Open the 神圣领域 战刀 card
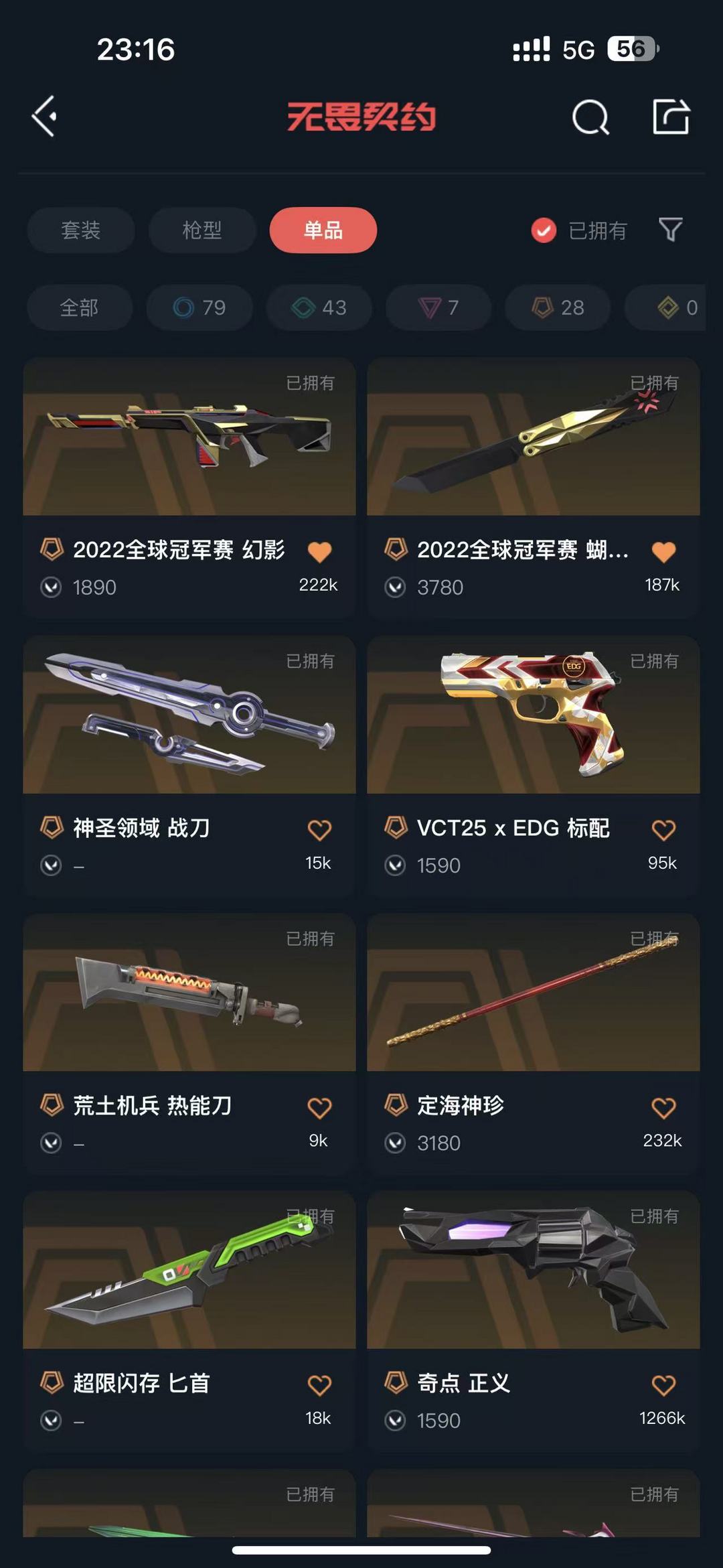Image resolution: width=723 pixels, height=1568 pixels. [x=189, y=766]
